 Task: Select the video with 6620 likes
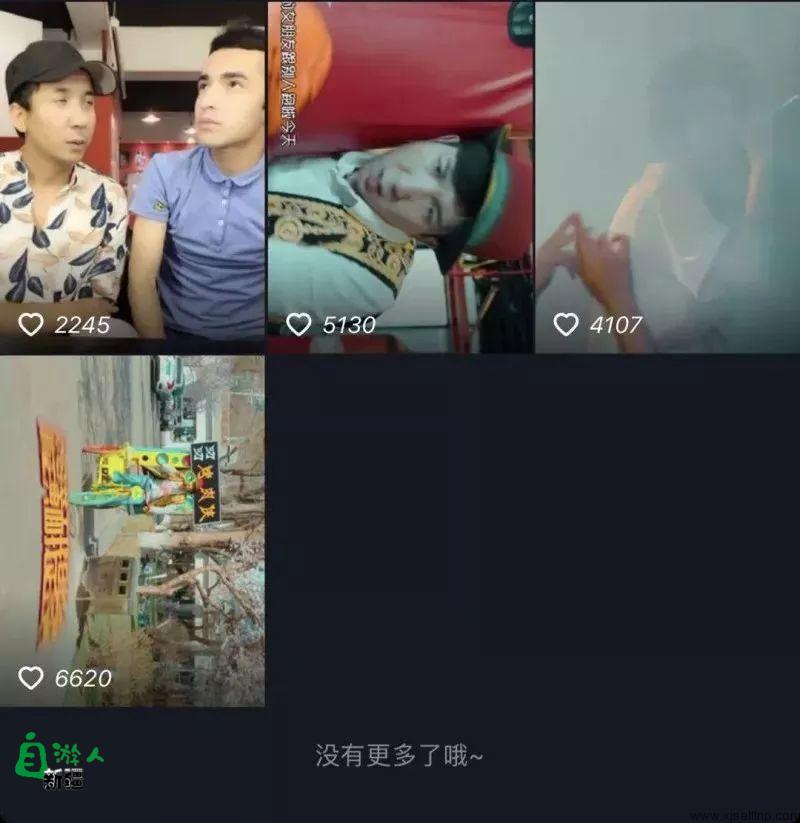132,530
